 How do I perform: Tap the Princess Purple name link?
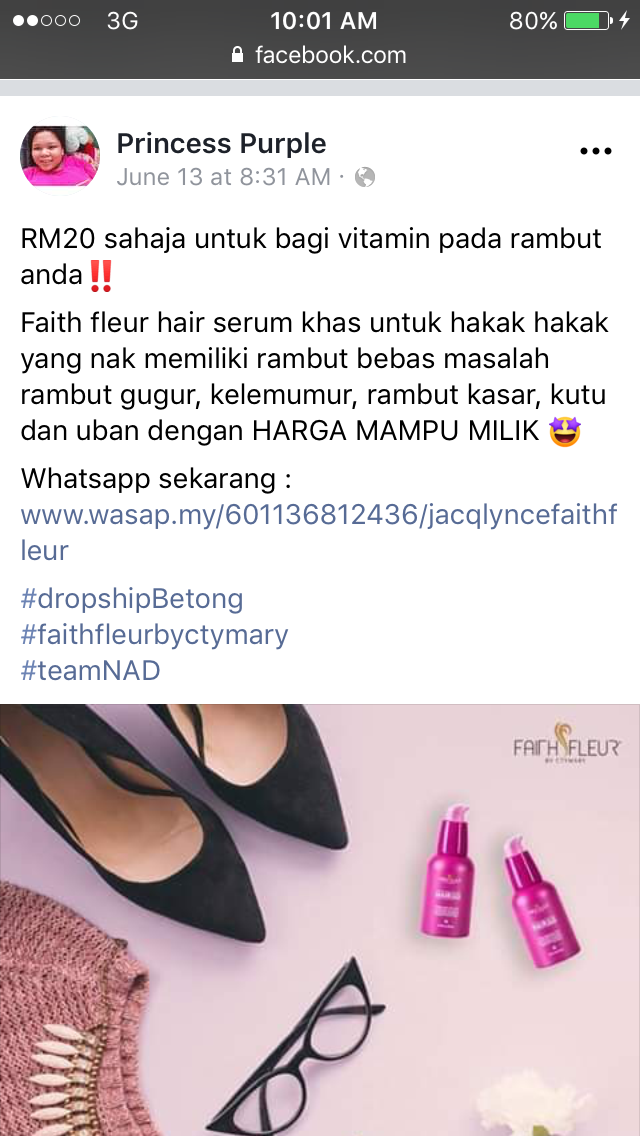pyautogui.click(x=221, y=143)
